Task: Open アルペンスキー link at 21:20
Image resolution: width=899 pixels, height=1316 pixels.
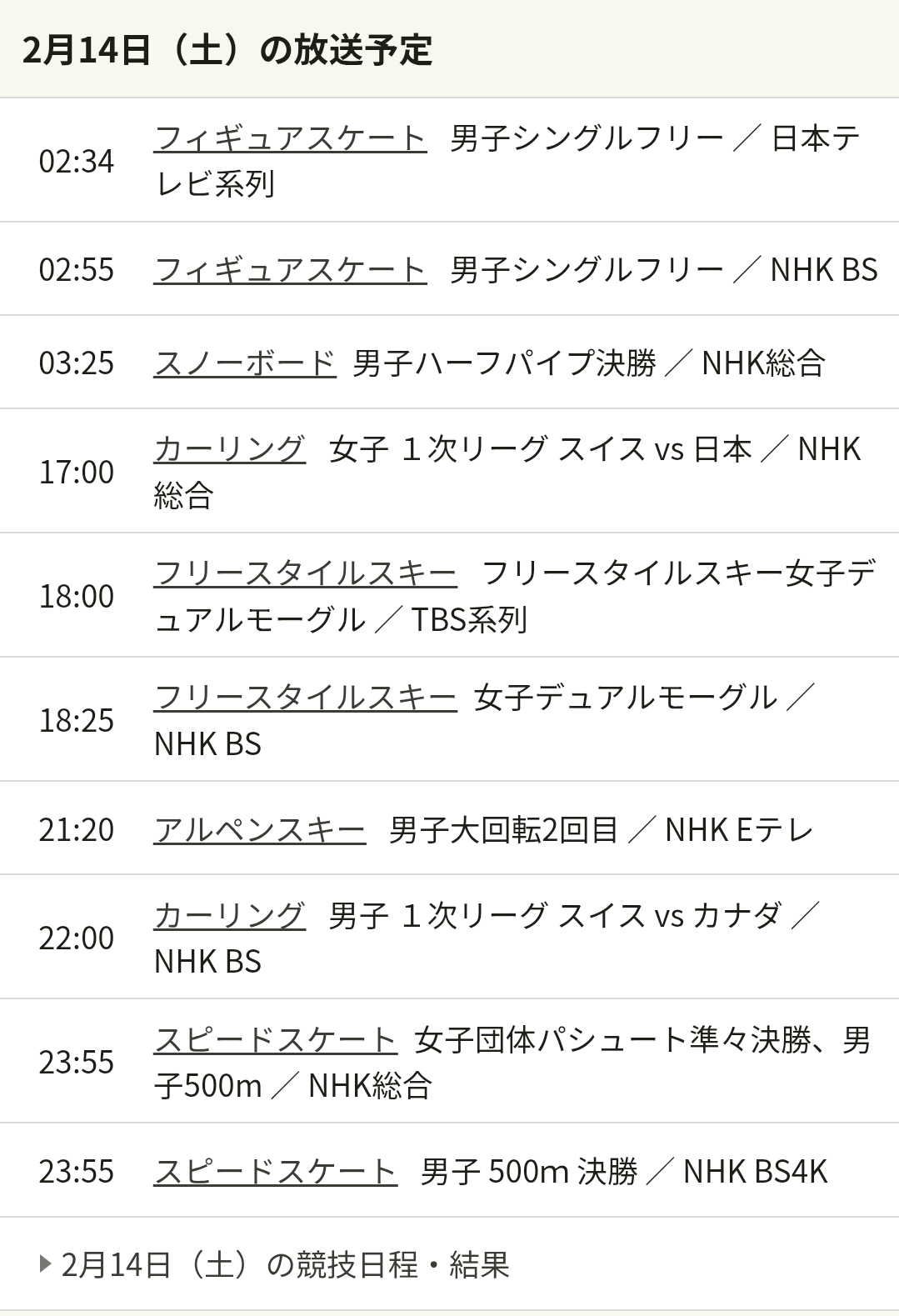Action: (260, 830)
